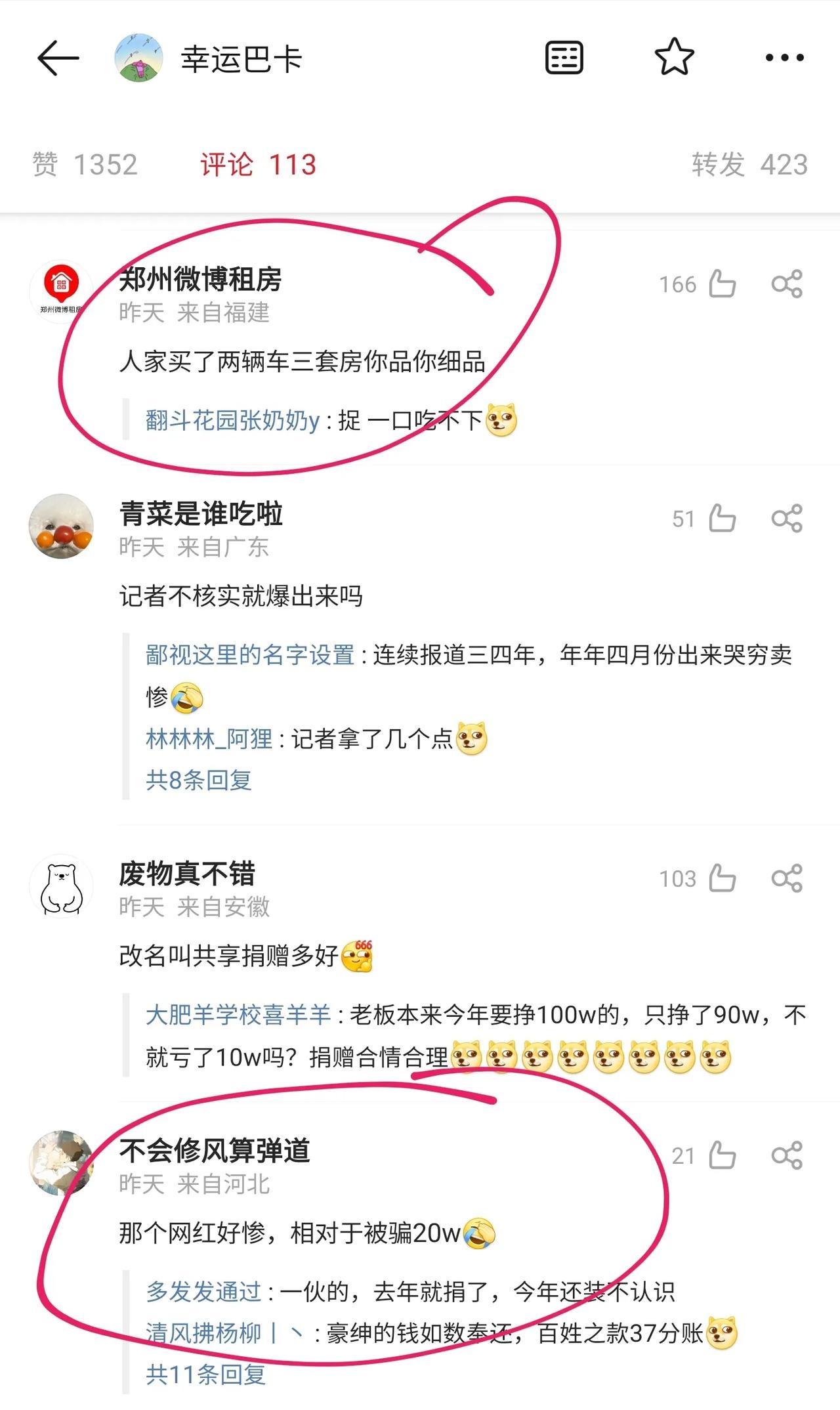This screenshot has width=840, height=1410.
Task: Share 不会修风算弹道's comment
Action: 786,1155
